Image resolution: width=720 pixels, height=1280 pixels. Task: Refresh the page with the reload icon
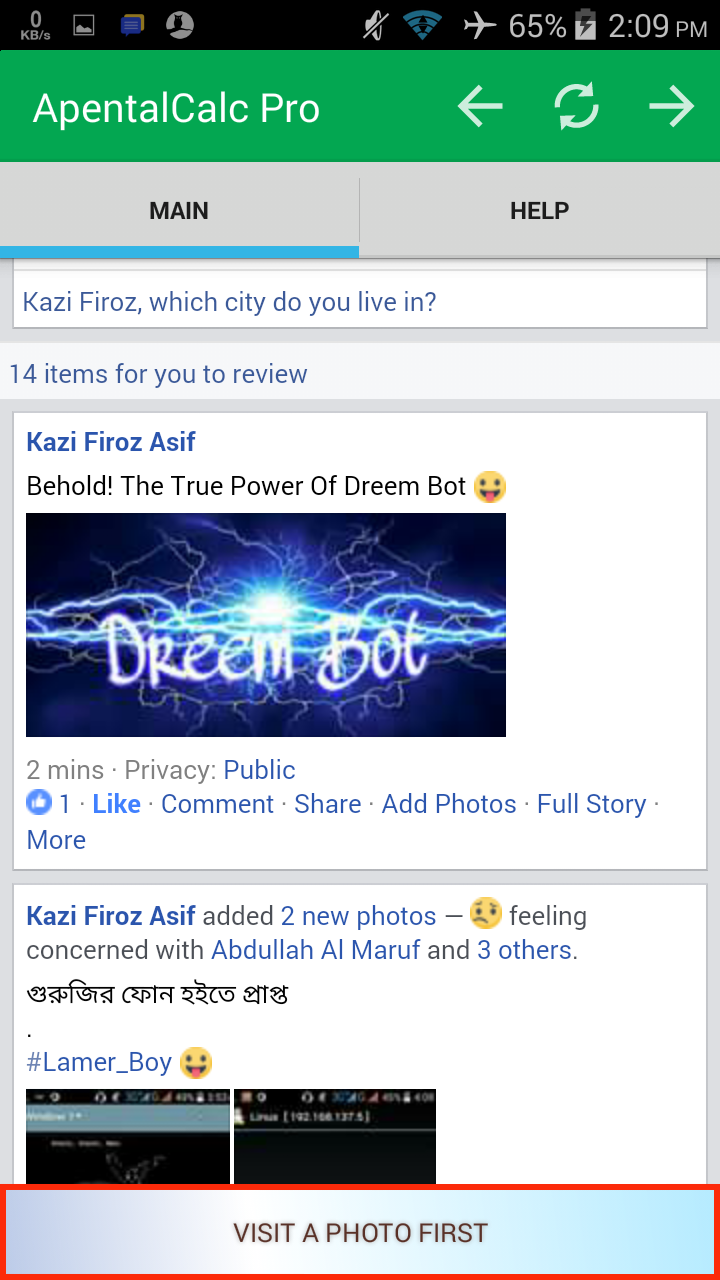point(577,107)
